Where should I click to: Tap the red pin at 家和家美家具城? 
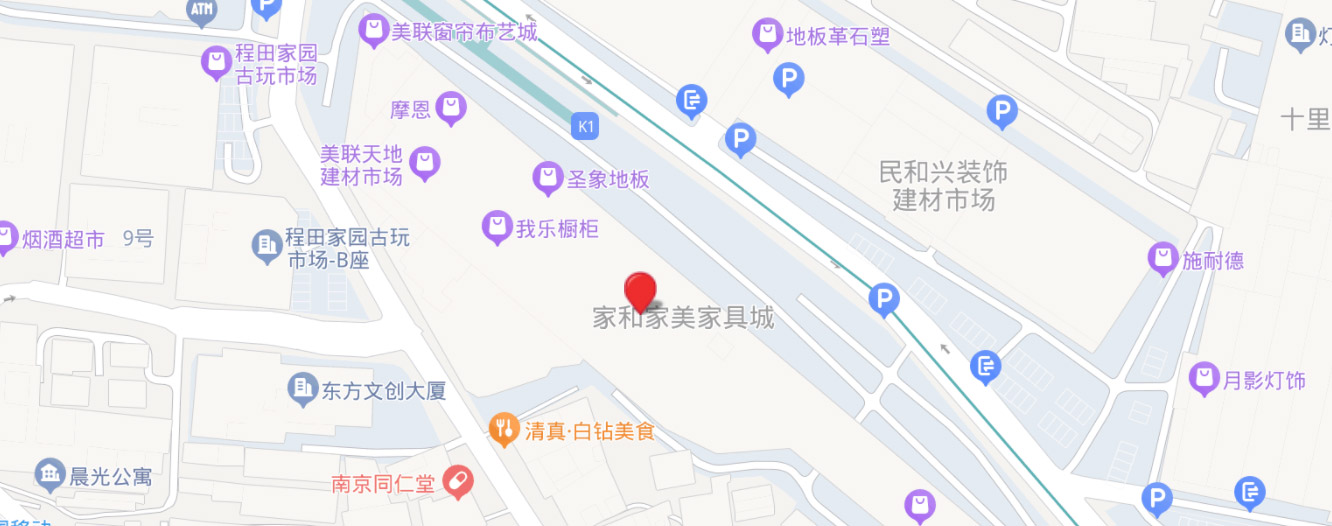coord(640,290)
